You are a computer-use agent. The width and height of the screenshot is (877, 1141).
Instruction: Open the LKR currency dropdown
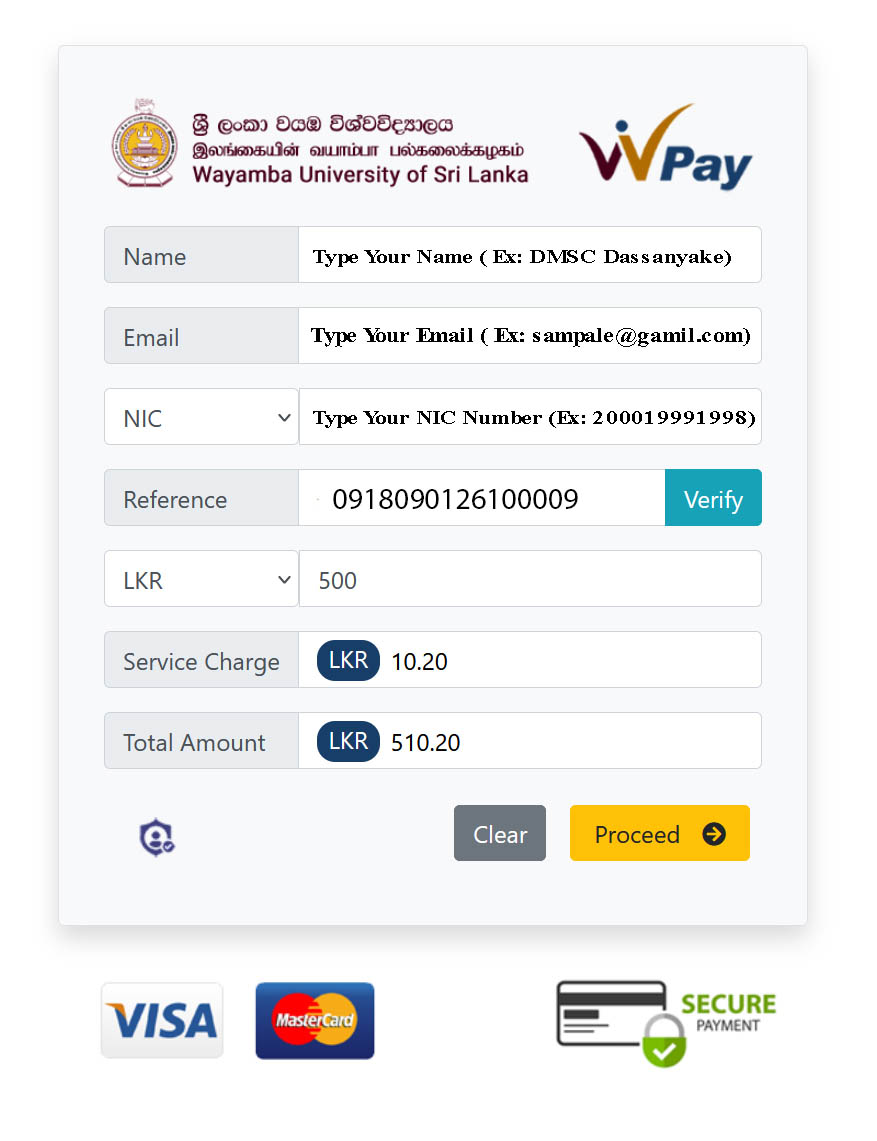(201, 579)
